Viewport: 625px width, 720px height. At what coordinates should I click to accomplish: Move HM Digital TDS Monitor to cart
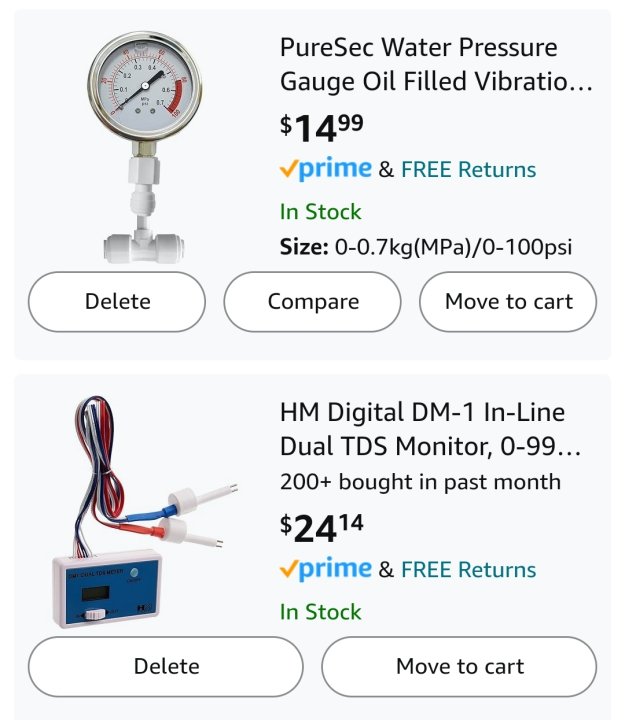pos(459,667)
